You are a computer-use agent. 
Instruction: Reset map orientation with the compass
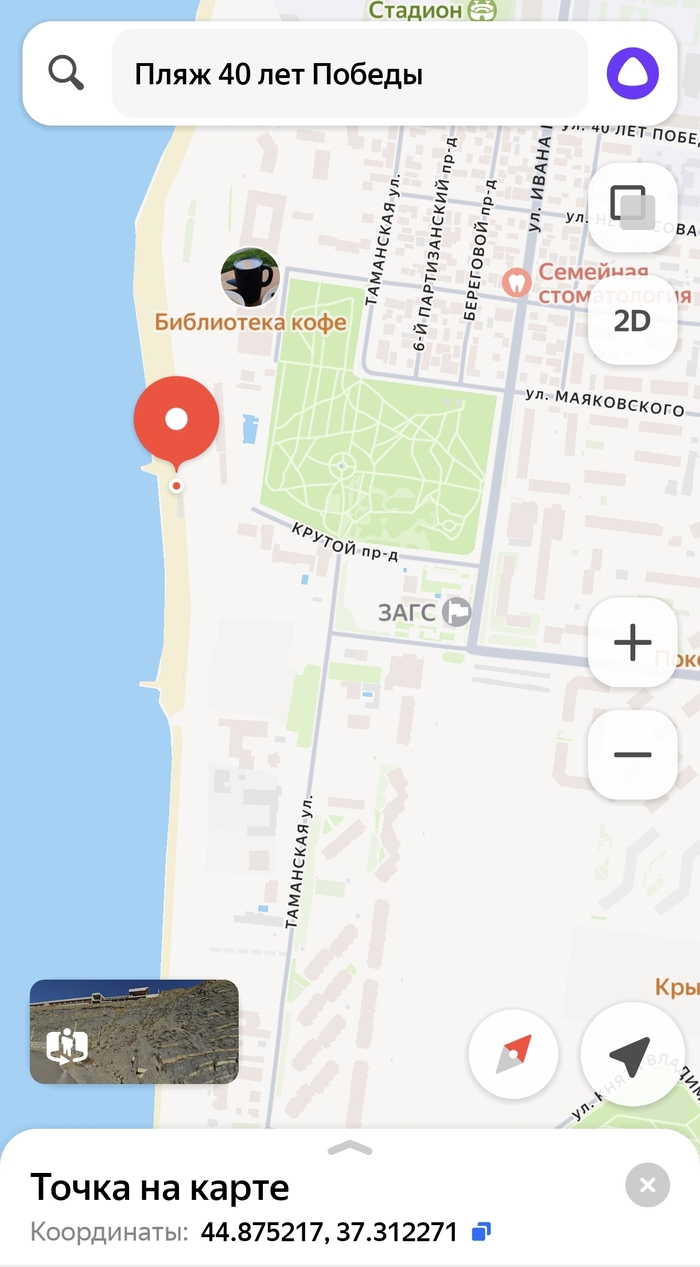513,1054
